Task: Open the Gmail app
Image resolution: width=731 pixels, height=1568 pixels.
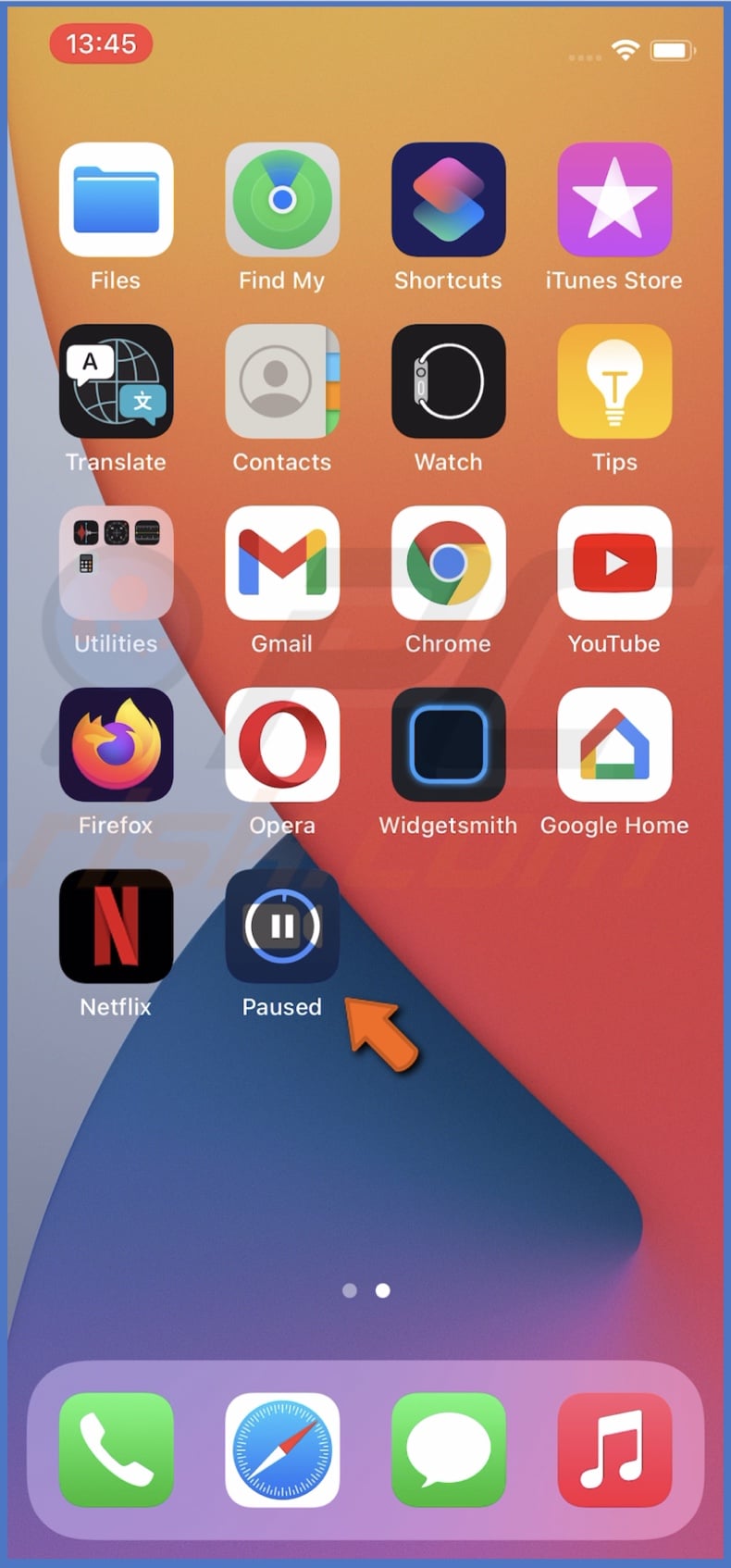Action: click(282, 563)
